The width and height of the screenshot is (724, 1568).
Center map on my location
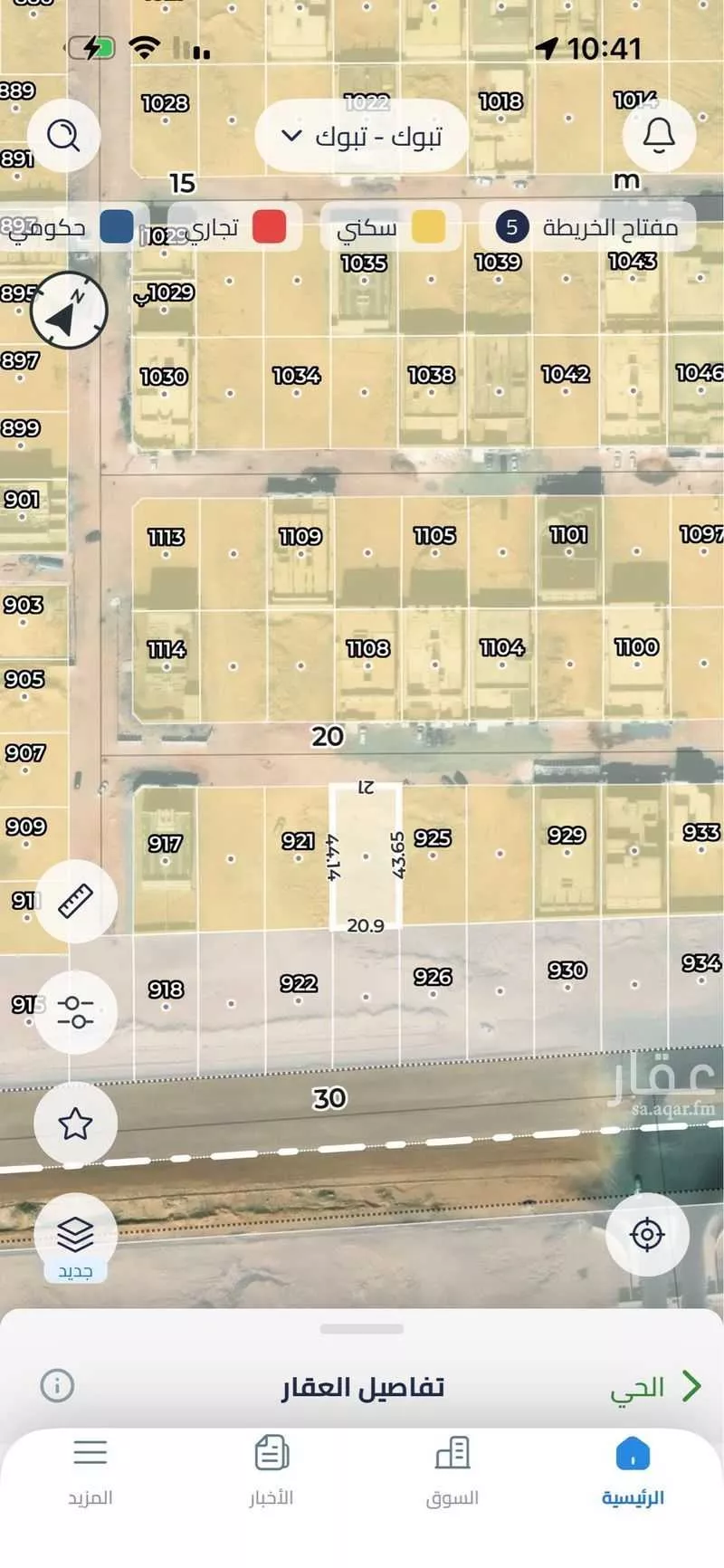pos(647,1234)
